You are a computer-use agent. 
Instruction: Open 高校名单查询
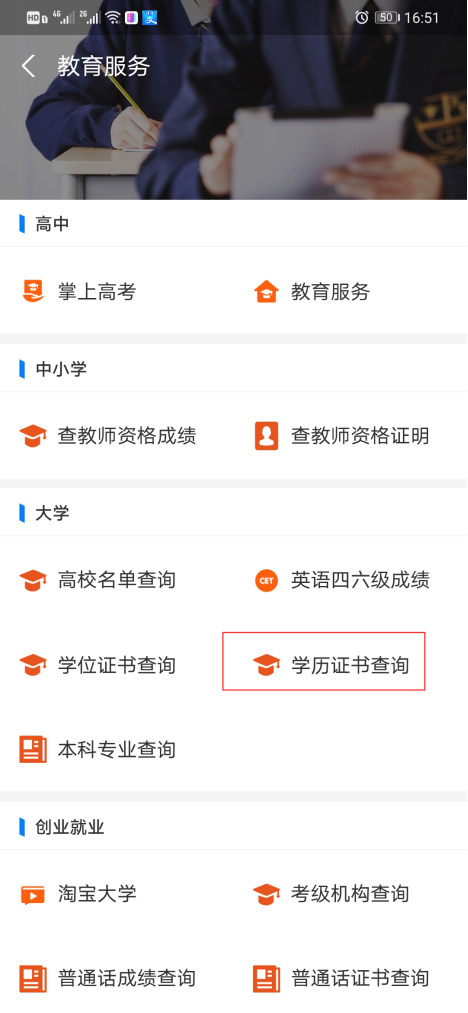[98, 580]
